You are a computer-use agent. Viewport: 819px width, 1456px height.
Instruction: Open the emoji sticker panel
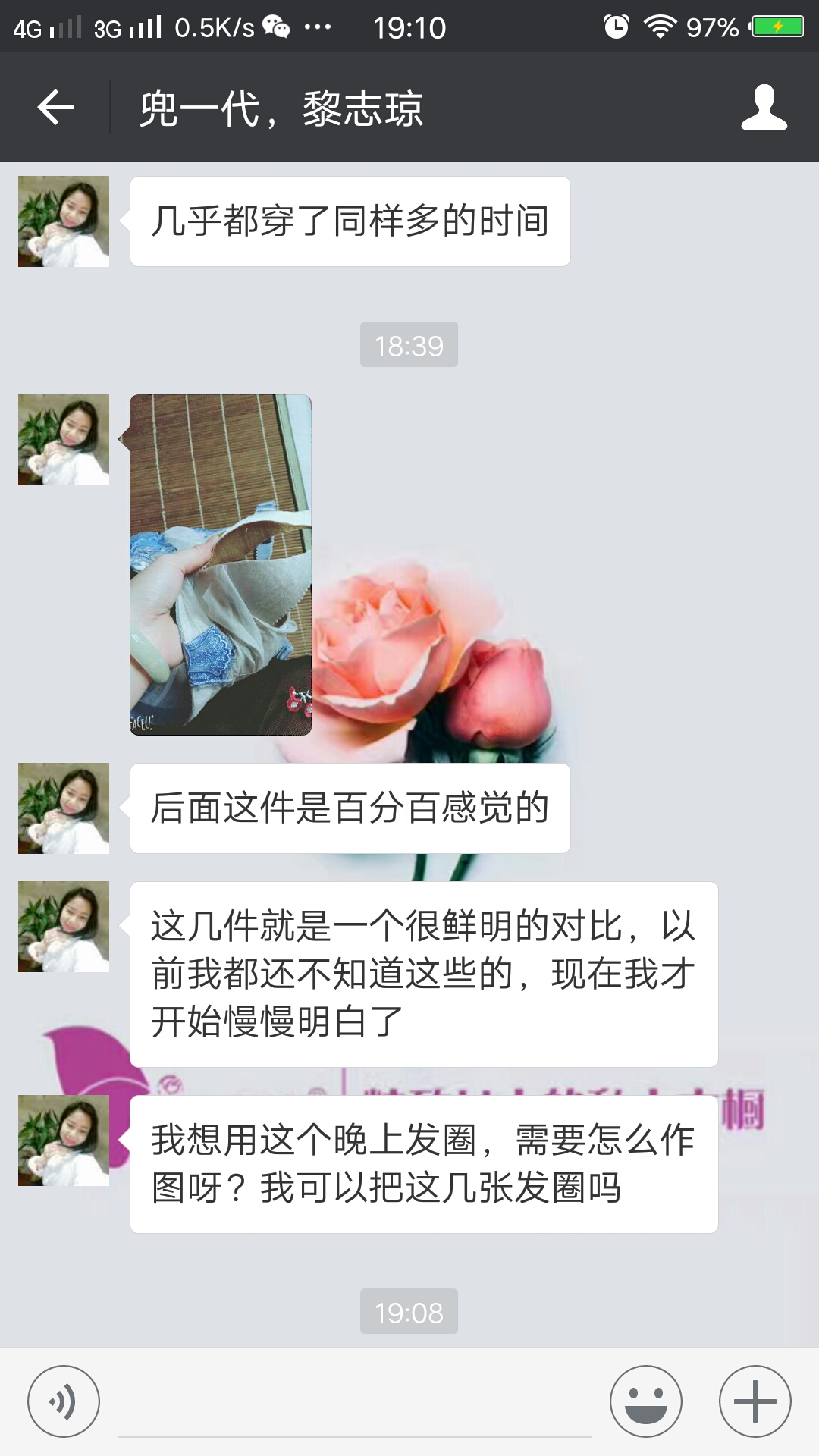(x=646, y=1401)
